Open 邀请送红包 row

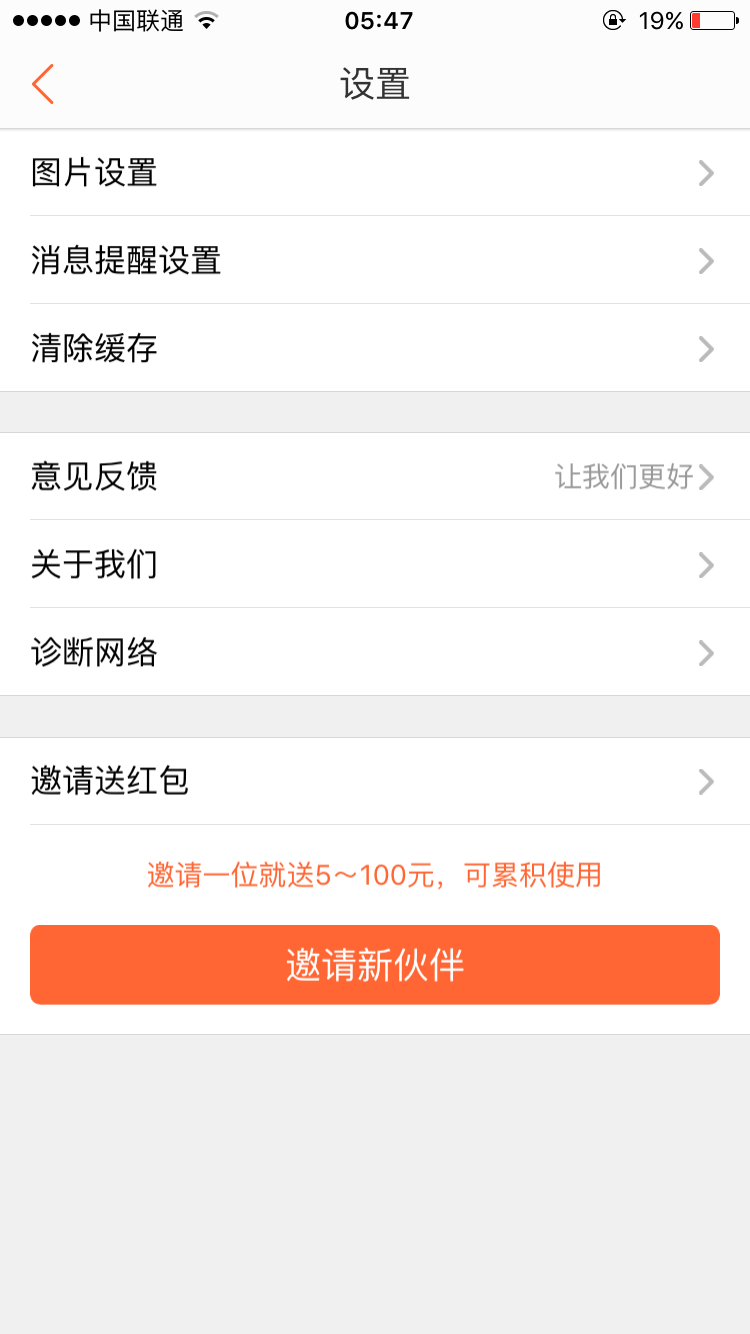[375, 781]
